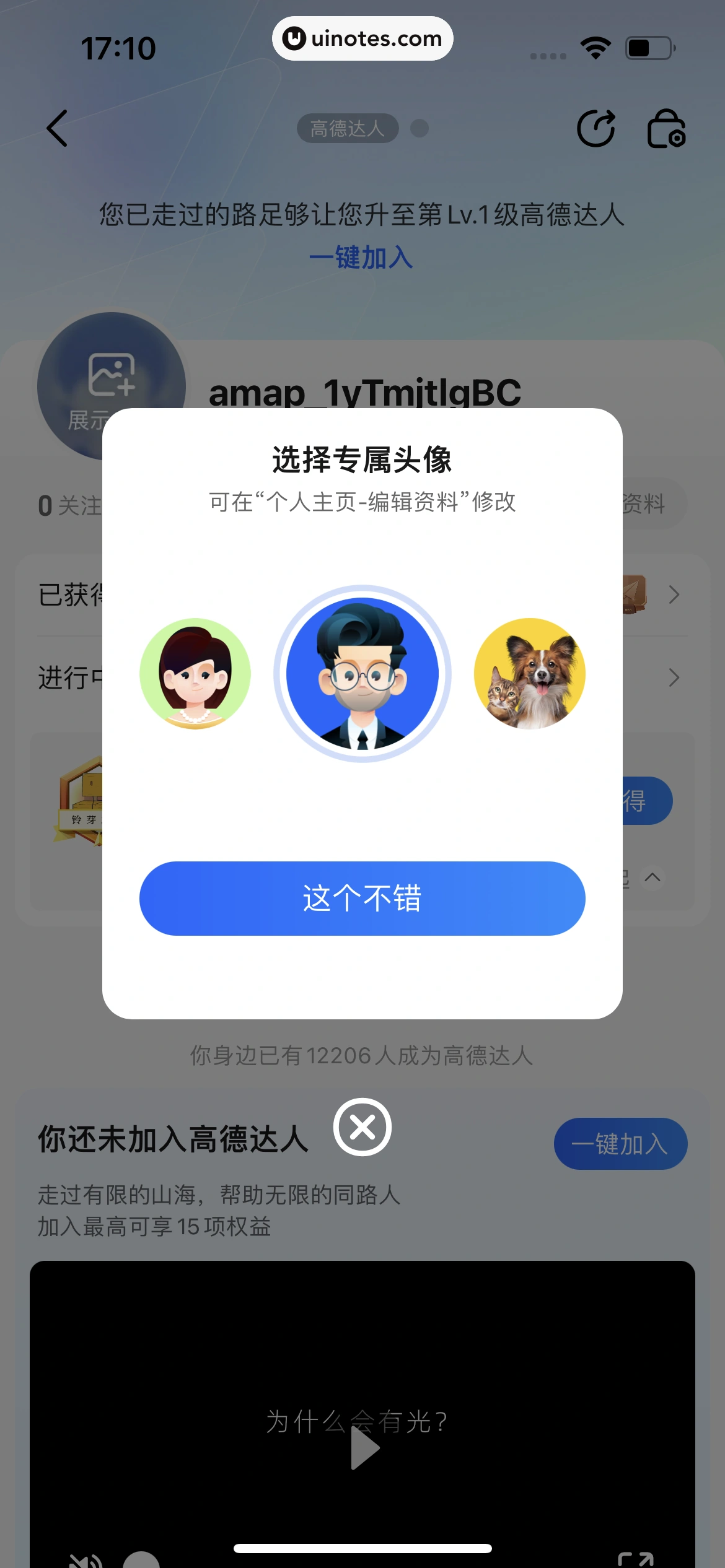Select the female cartoon avatar

pos(195,673)
